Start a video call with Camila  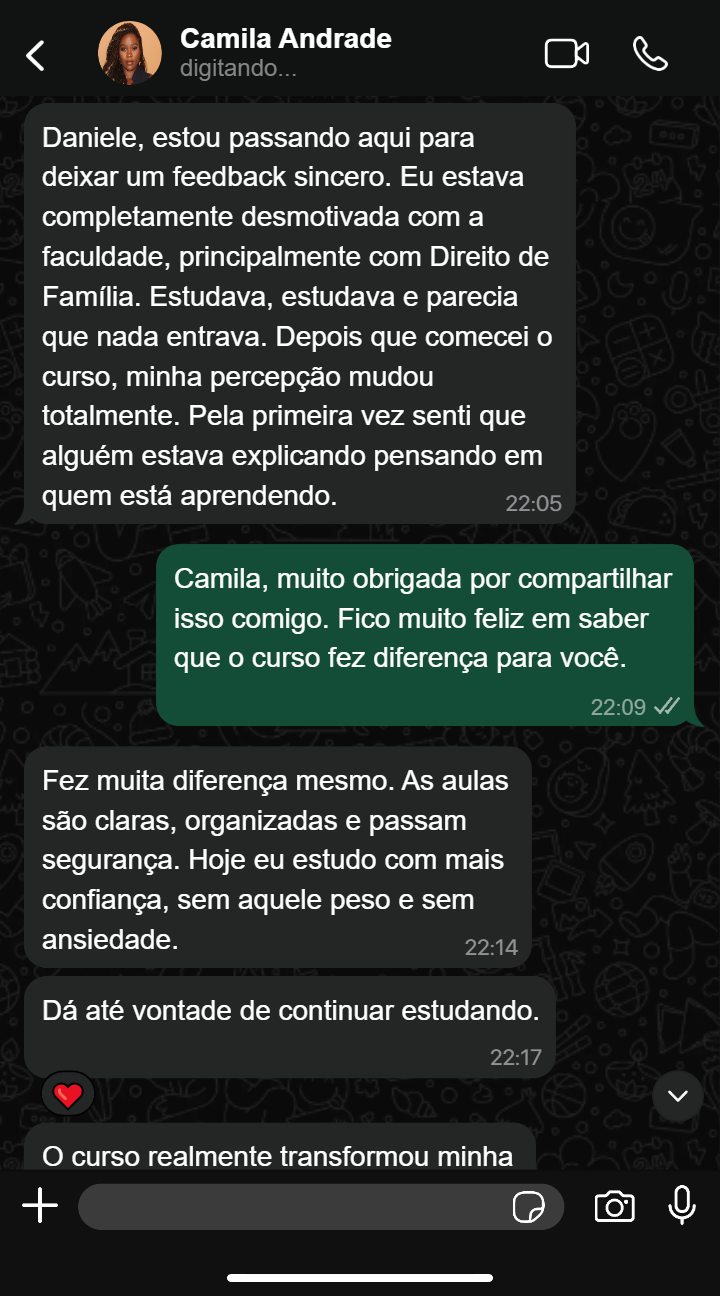pos(566,54)
